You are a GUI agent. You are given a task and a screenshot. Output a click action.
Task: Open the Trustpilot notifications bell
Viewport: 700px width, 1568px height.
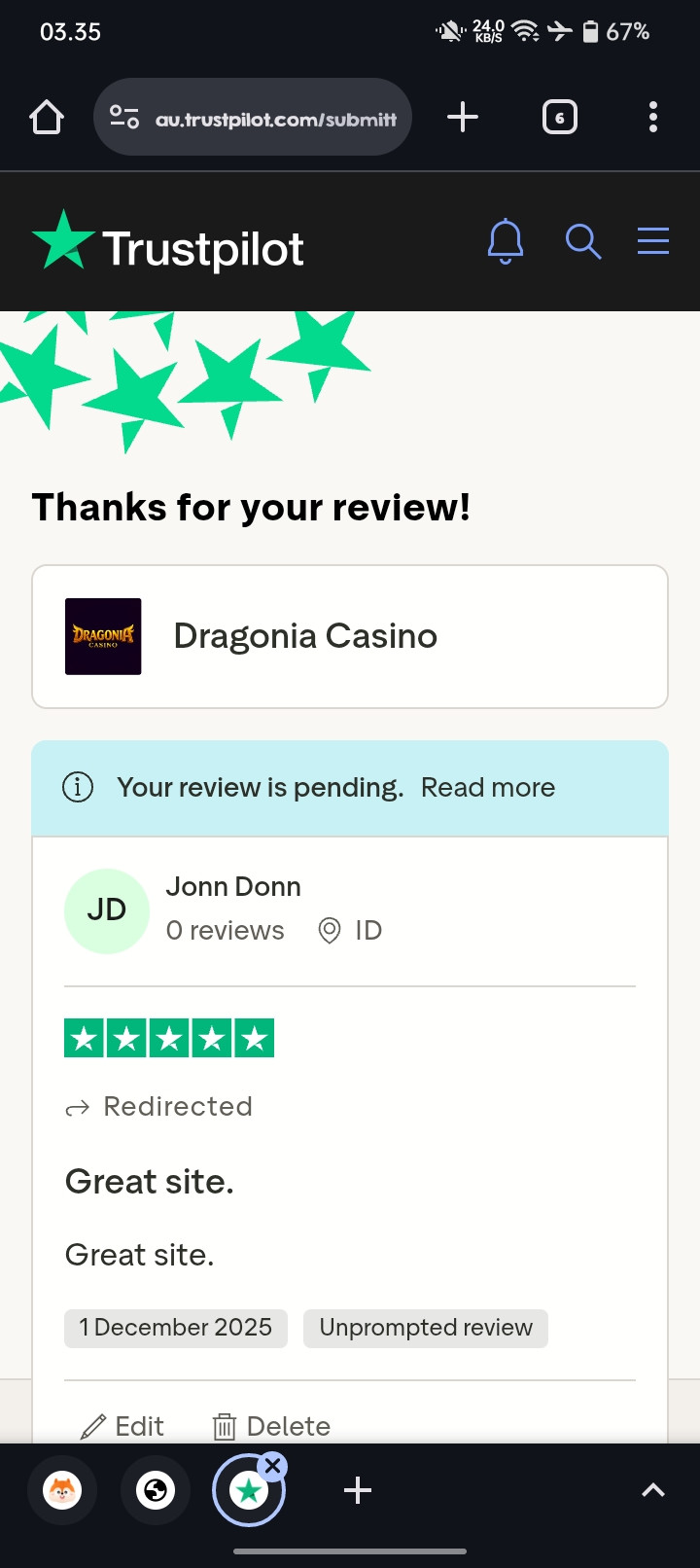click(506, 241)
